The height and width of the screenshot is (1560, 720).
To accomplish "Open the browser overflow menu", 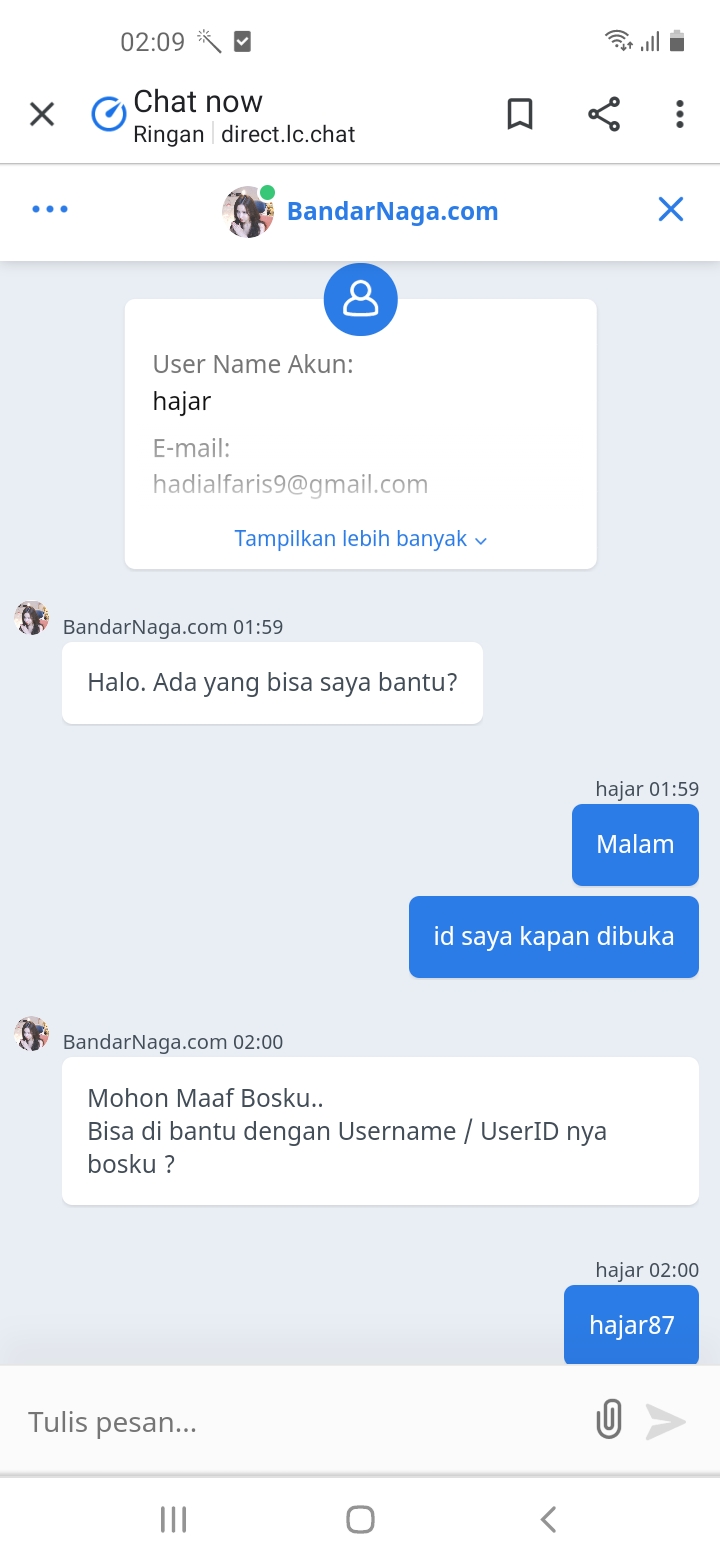I will (680, 114).
